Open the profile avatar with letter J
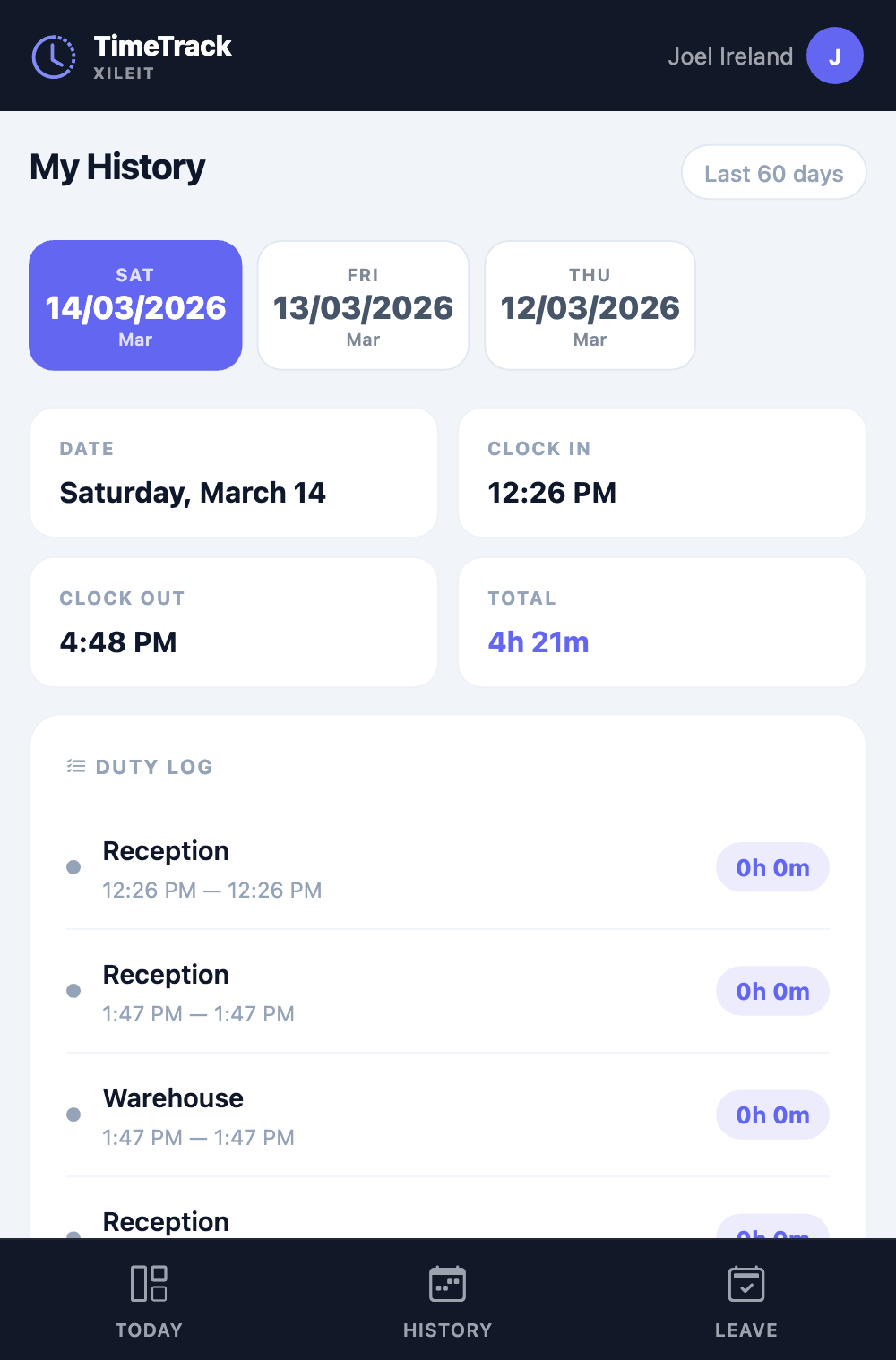896x1360 pixels. pos(834,55)
